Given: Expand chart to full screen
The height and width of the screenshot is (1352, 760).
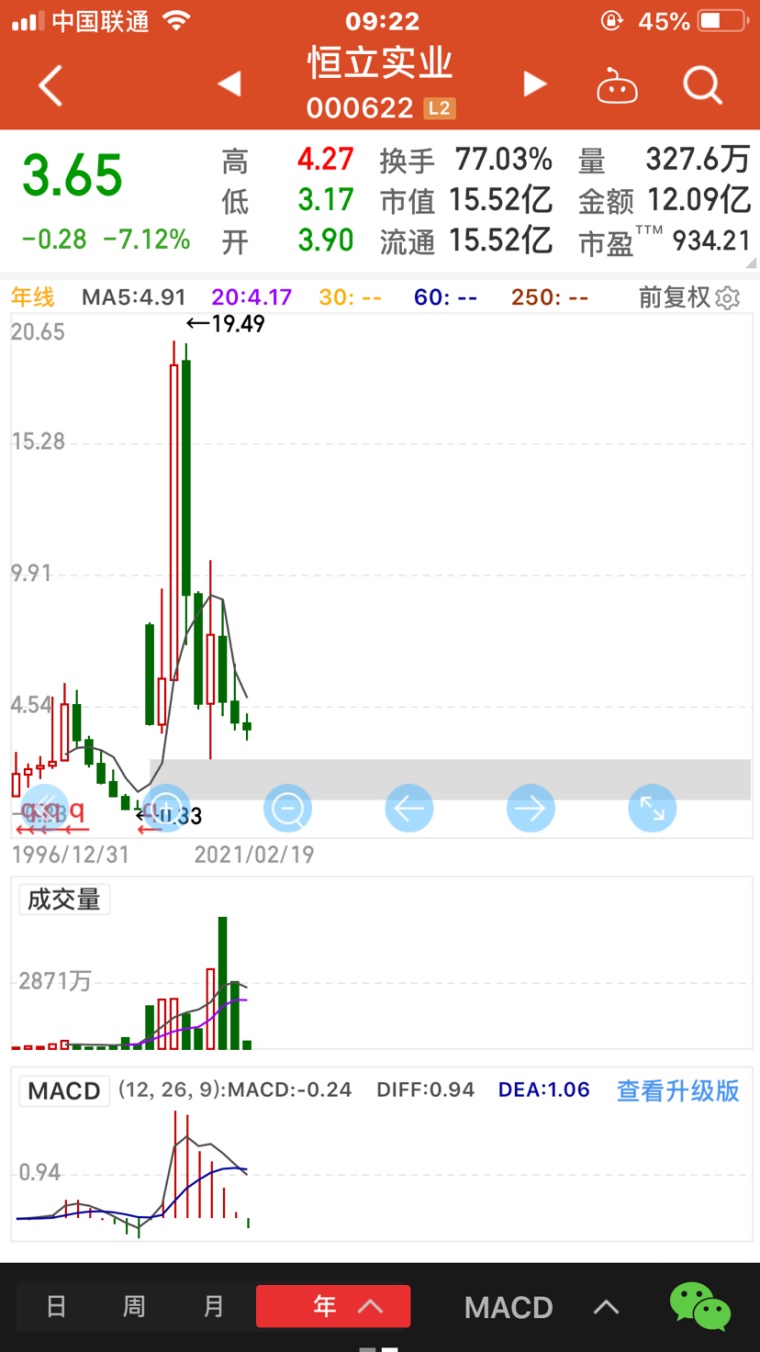Looking at the screenshot, I should point(652,808).
